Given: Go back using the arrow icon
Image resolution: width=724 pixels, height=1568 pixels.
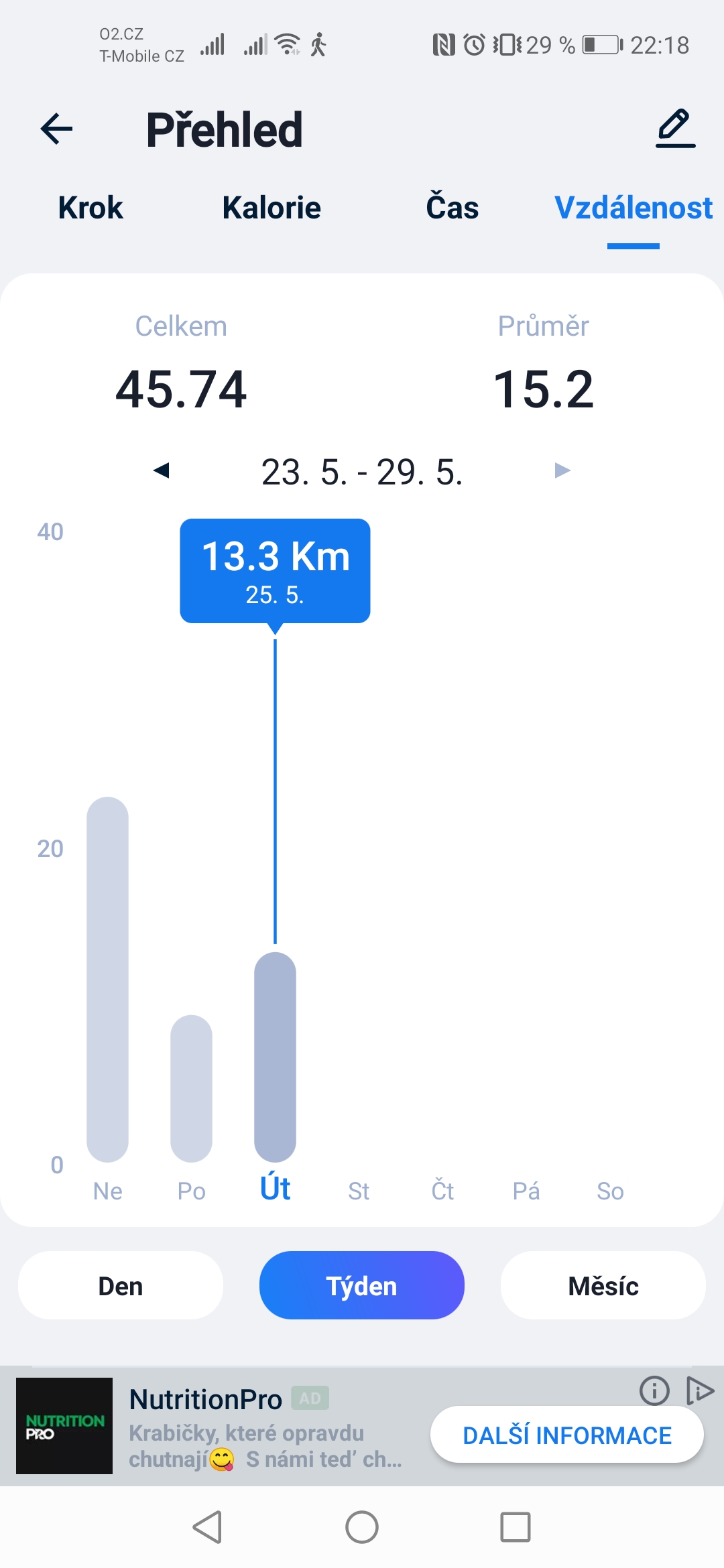Looking at the screenshot, I should point(57,129).
